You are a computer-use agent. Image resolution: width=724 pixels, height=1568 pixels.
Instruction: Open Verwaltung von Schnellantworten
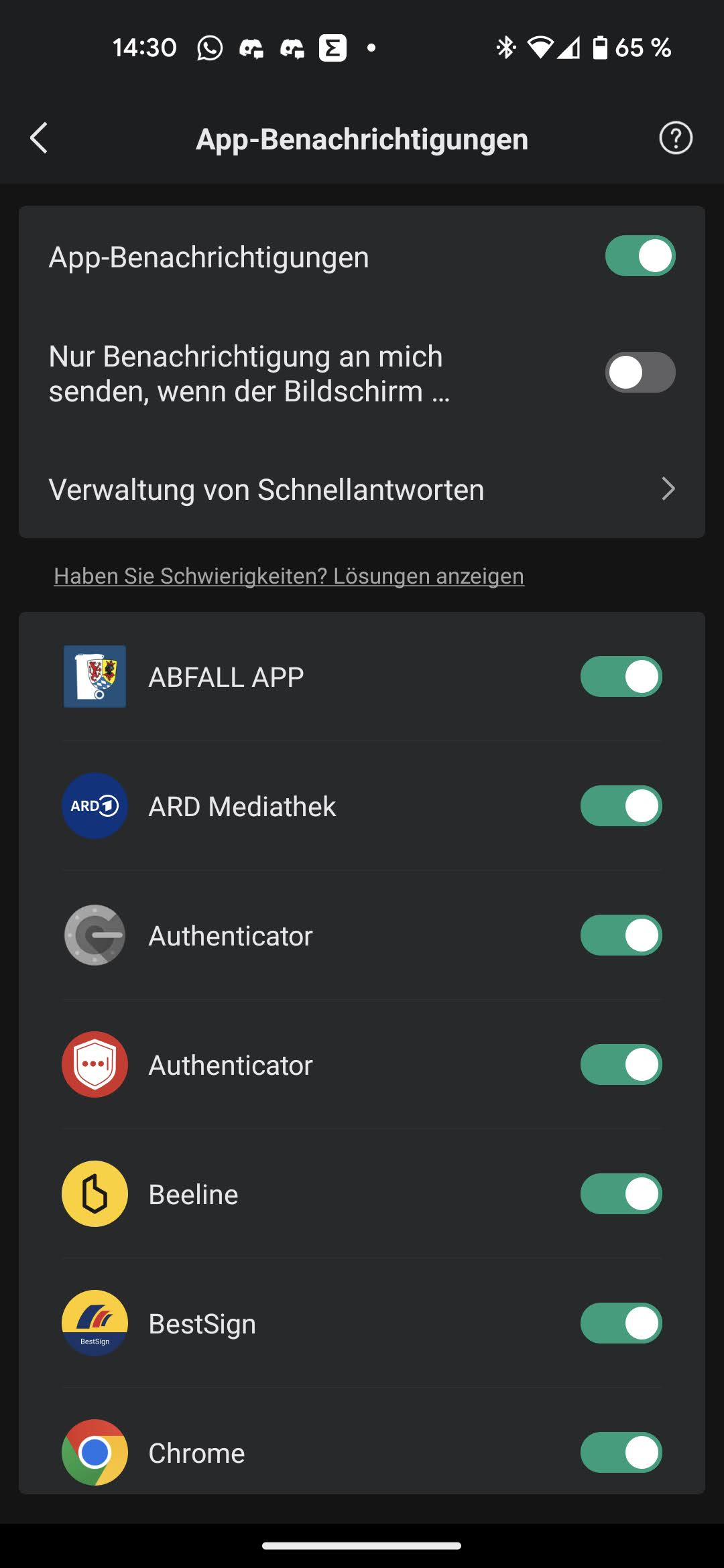pyautogui.click(x=362, y=489)
